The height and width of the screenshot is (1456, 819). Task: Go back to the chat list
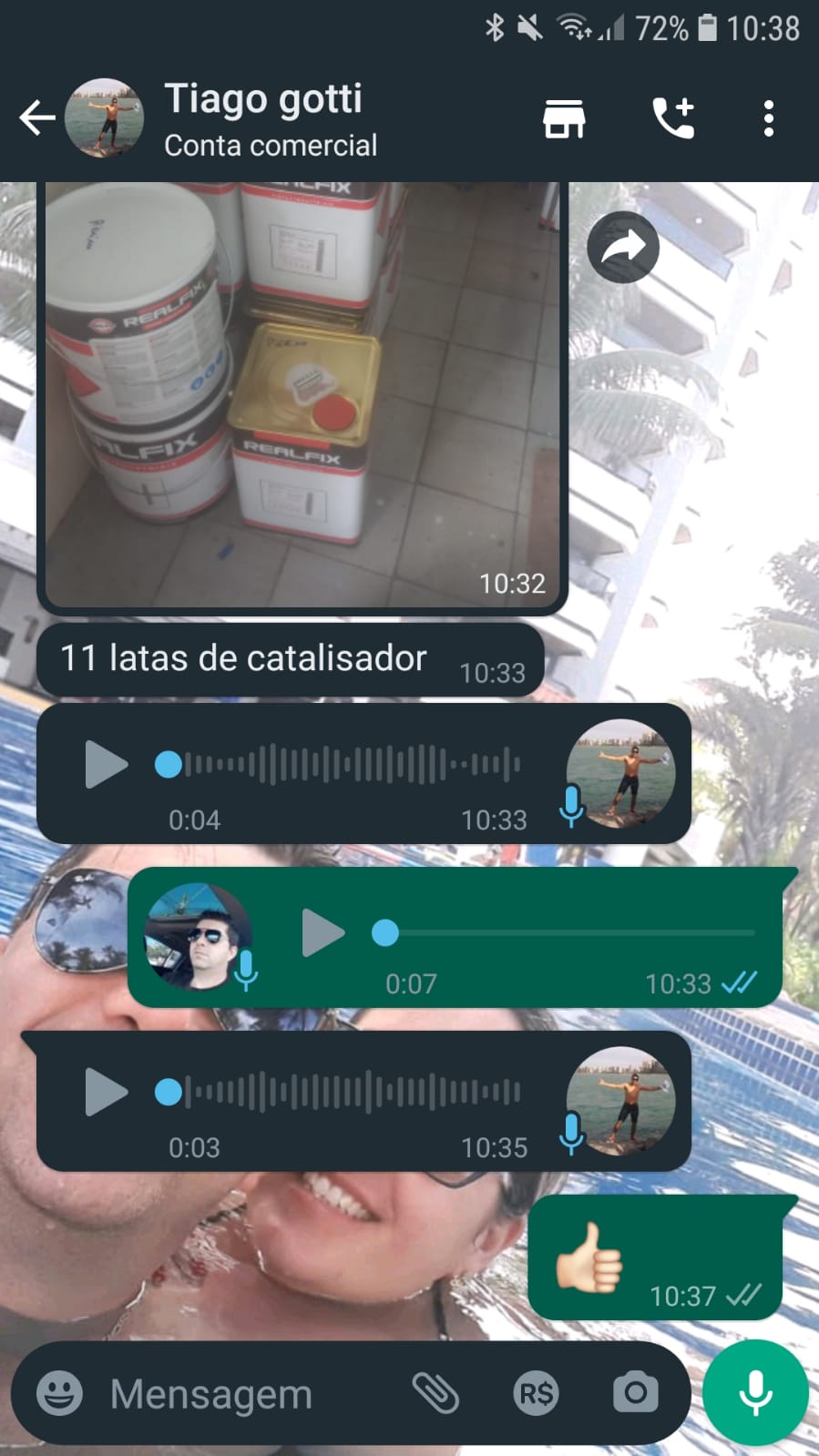click(36, 118)
